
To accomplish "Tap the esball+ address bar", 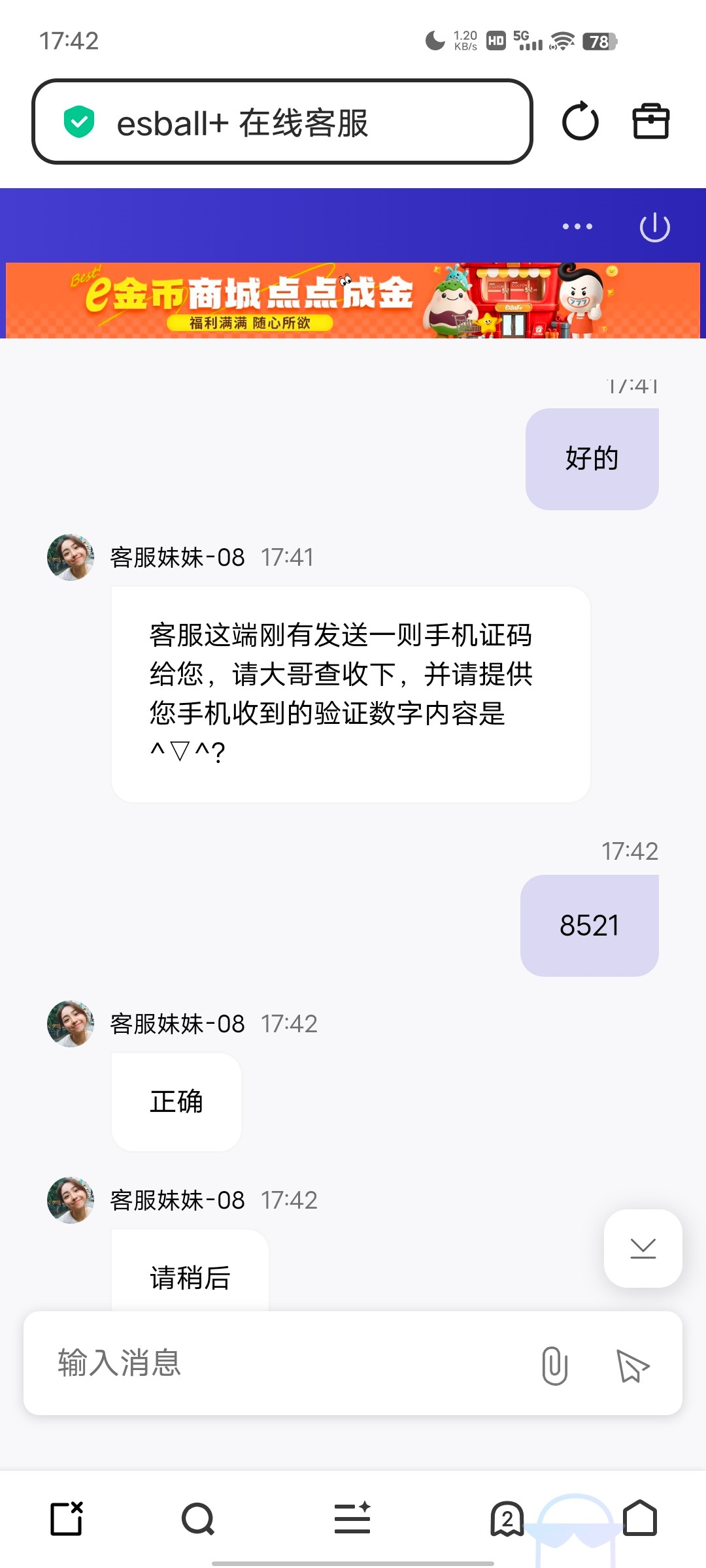I will coord(281,122).
